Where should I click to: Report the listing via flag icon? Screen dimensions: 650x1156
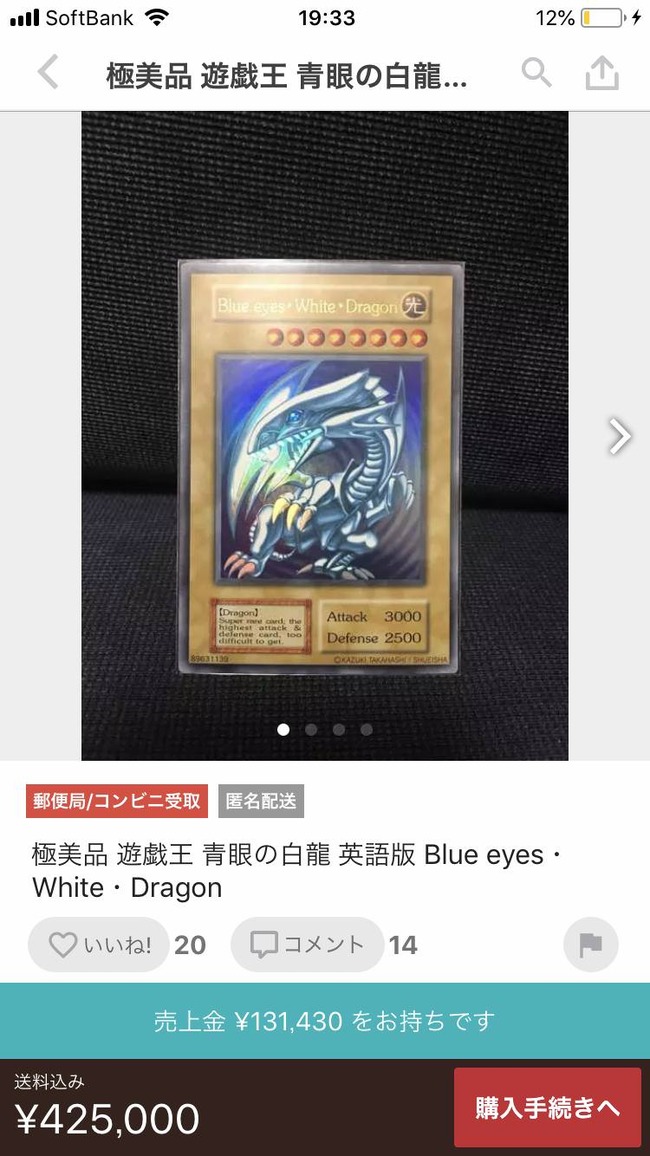coord(590,944)
